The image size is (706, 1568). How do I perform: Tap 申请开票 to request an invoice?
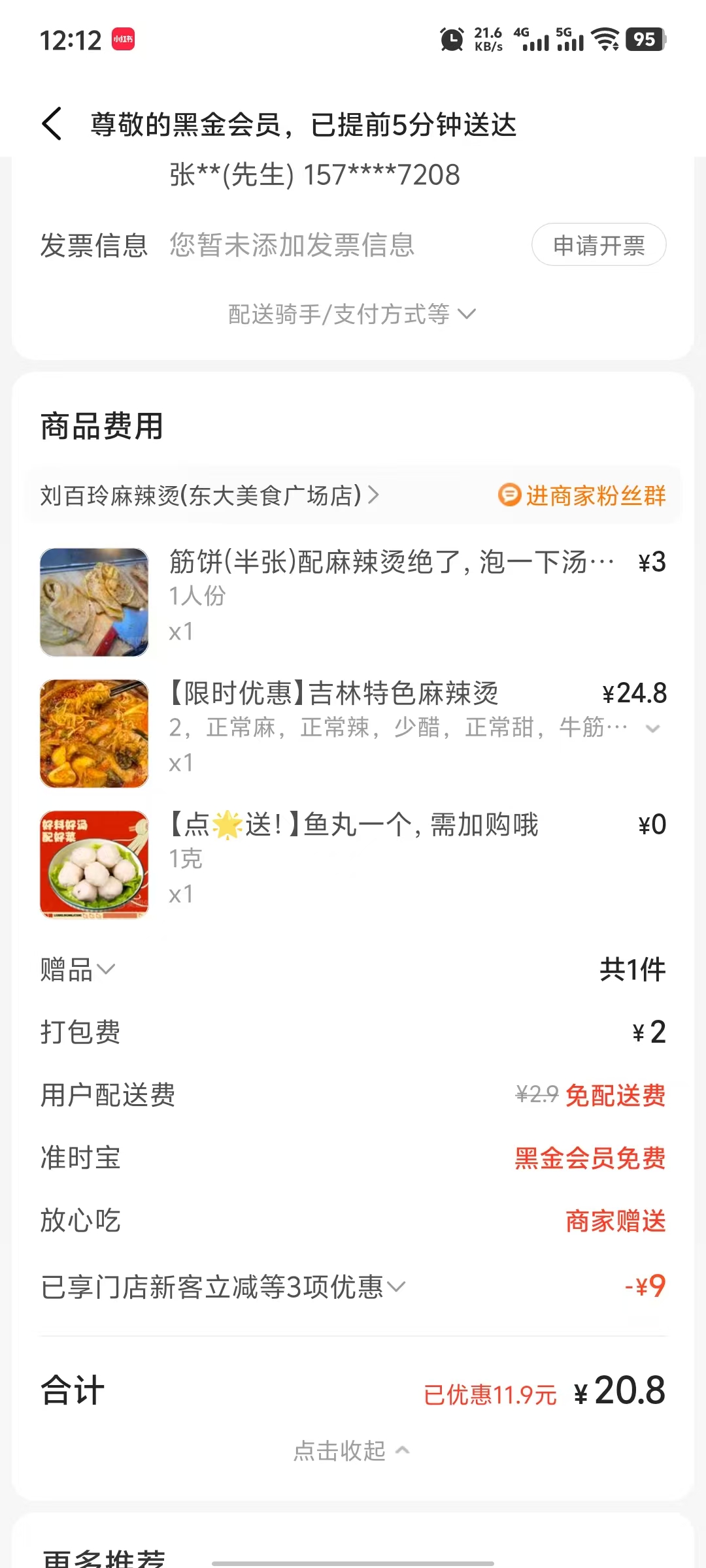(x=599, y=245)
